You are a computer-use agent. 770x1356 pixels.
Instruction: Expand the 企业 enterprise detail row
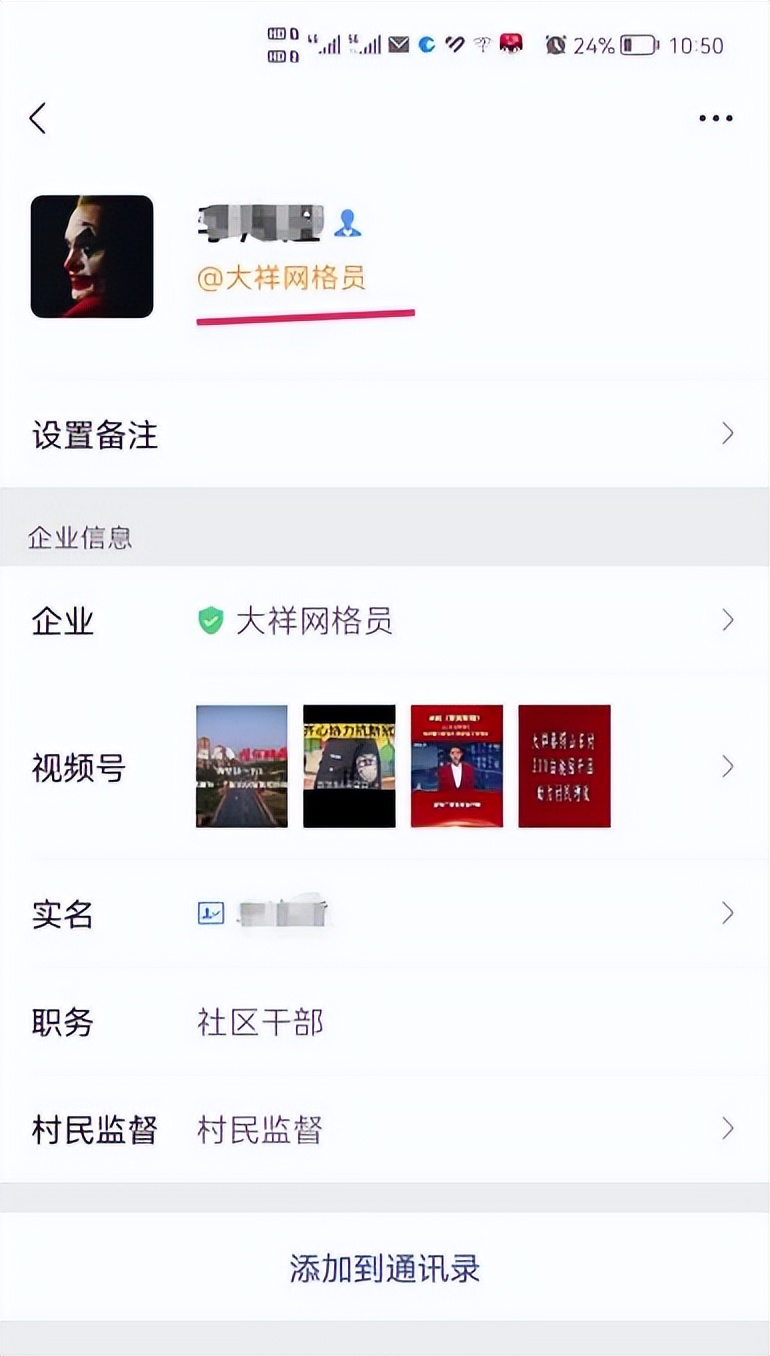(x=385, y=620)
